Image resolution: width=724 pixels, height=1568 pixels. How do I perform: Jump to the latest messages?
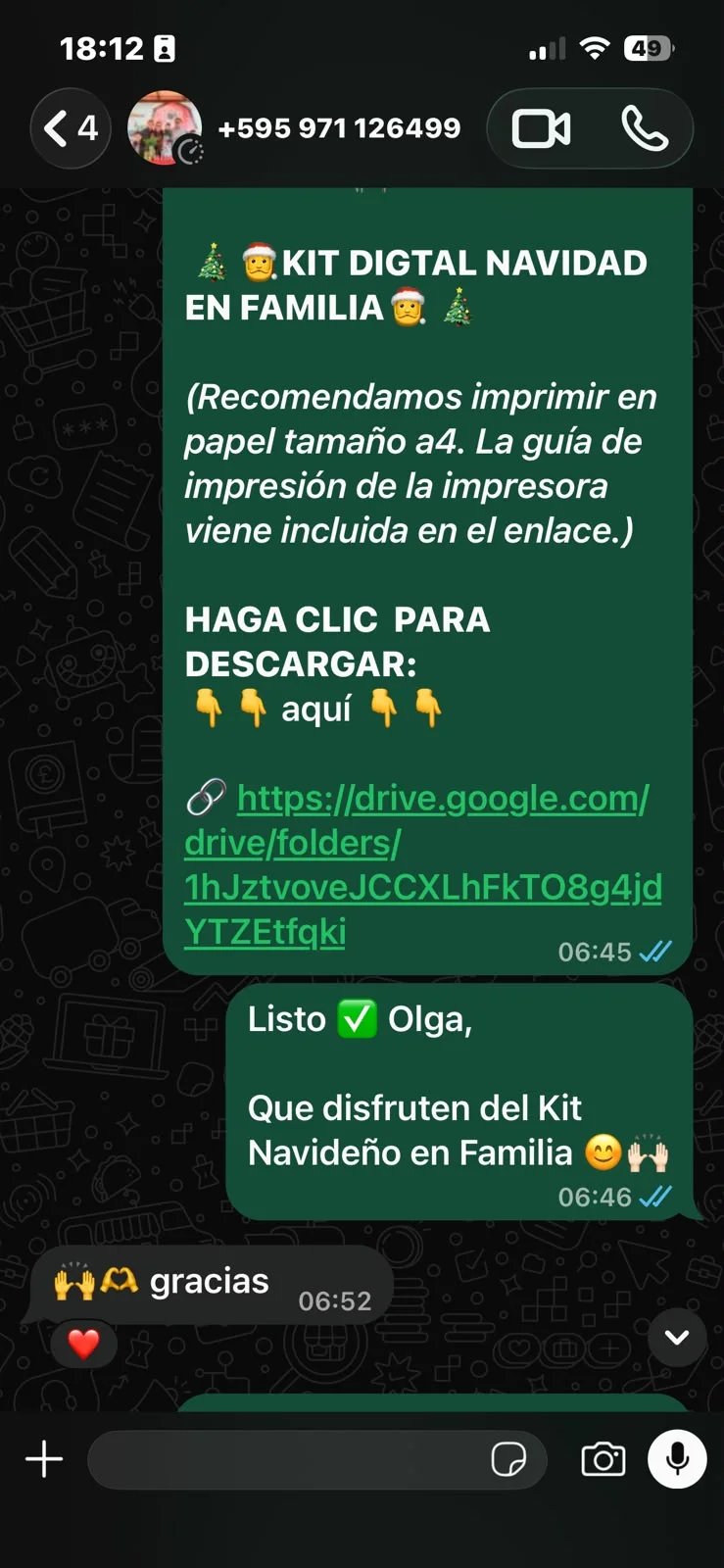pos(677,1338)
